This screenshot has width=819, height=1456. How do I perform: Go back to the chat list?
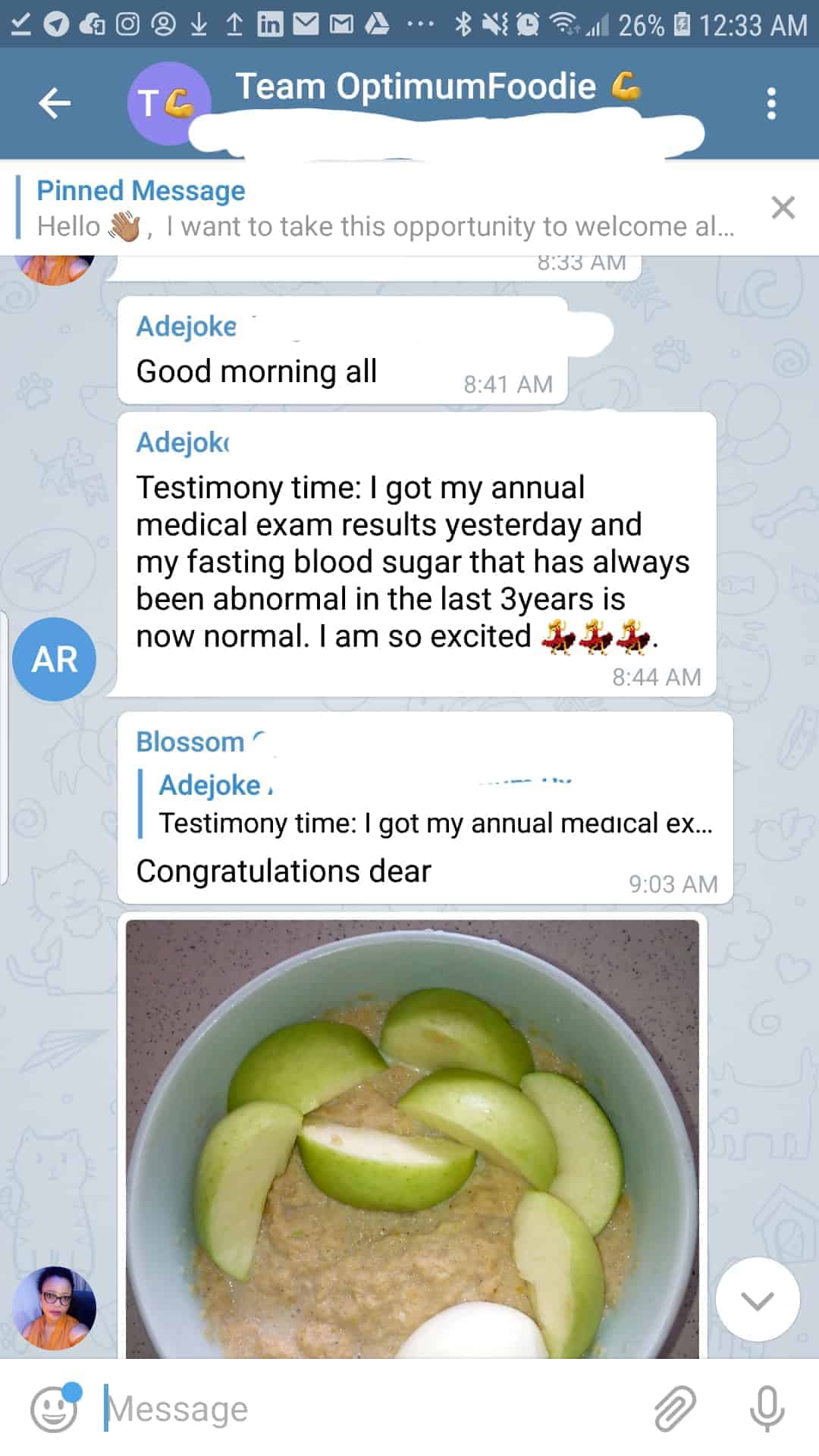55,103
